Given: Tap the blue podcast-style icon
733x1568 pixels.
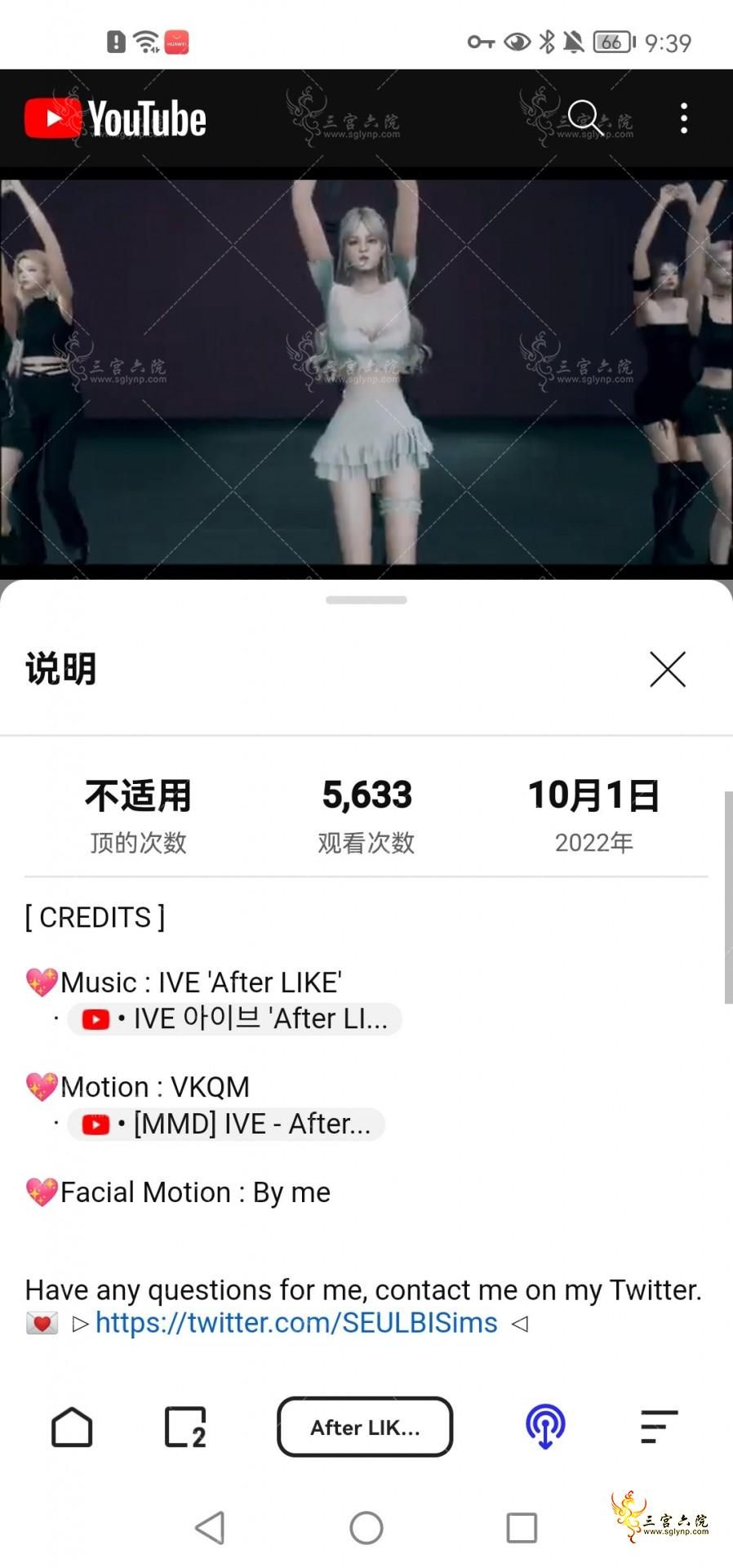Looking at the screenshot, I should (545, 1427).
